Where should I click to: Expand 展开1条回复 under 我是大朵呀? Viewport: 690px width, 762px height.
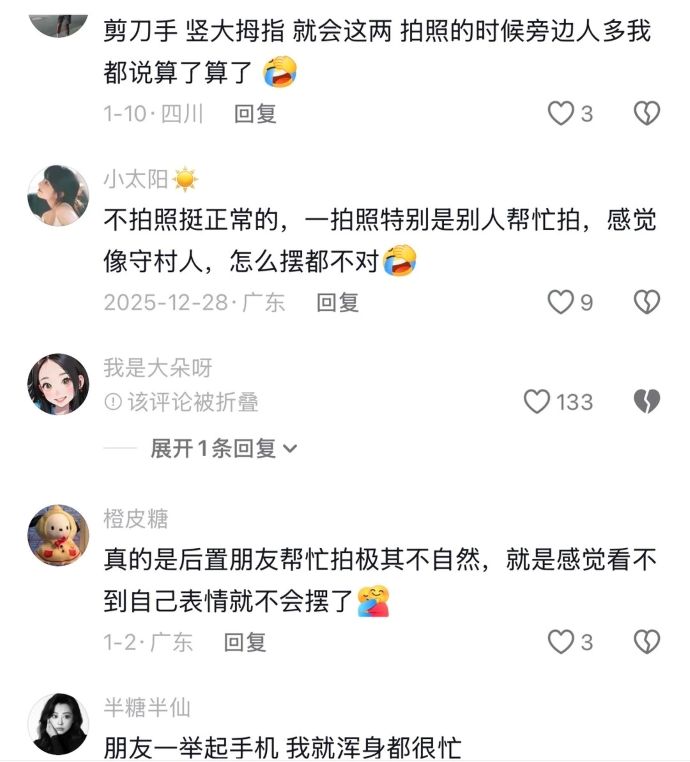223,449
